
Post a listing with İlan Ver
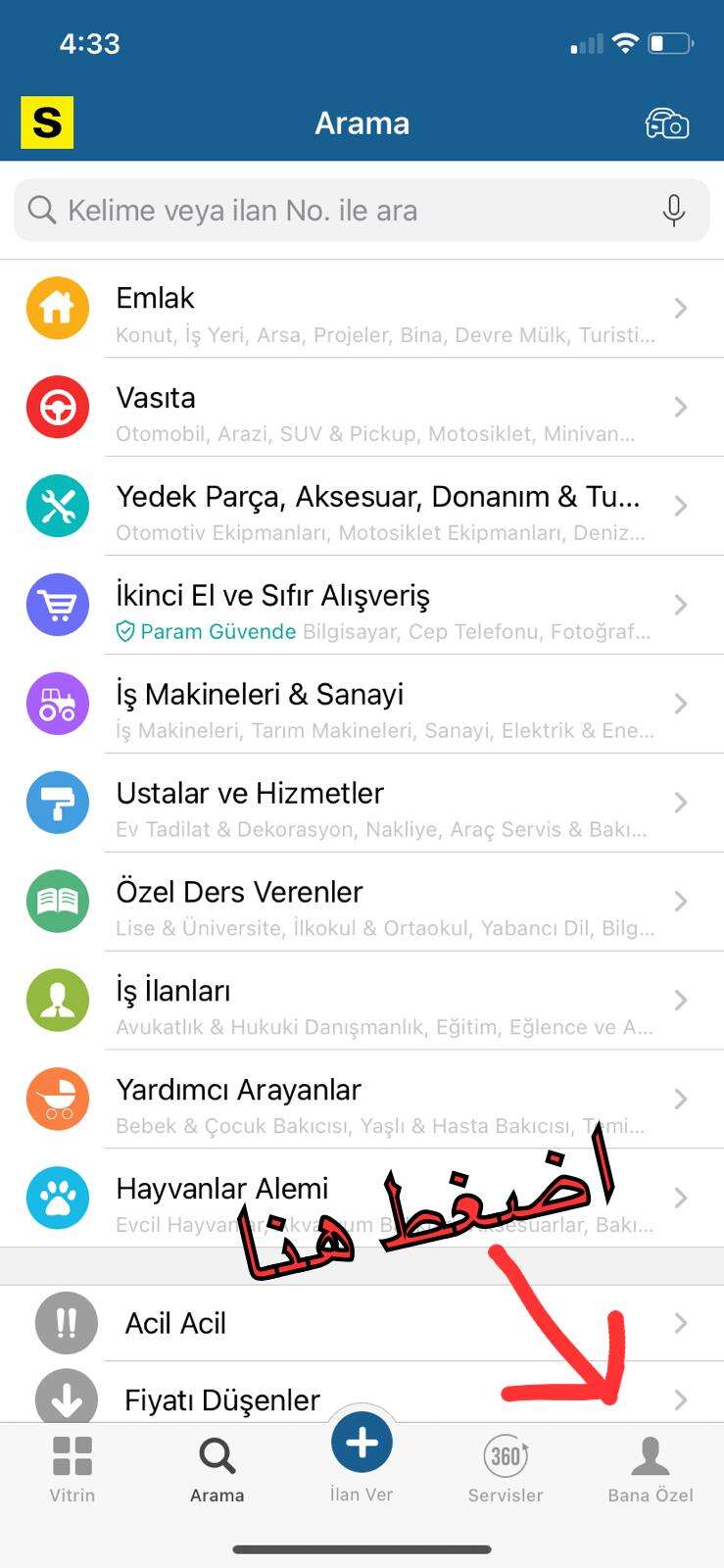coord(362,1455)
